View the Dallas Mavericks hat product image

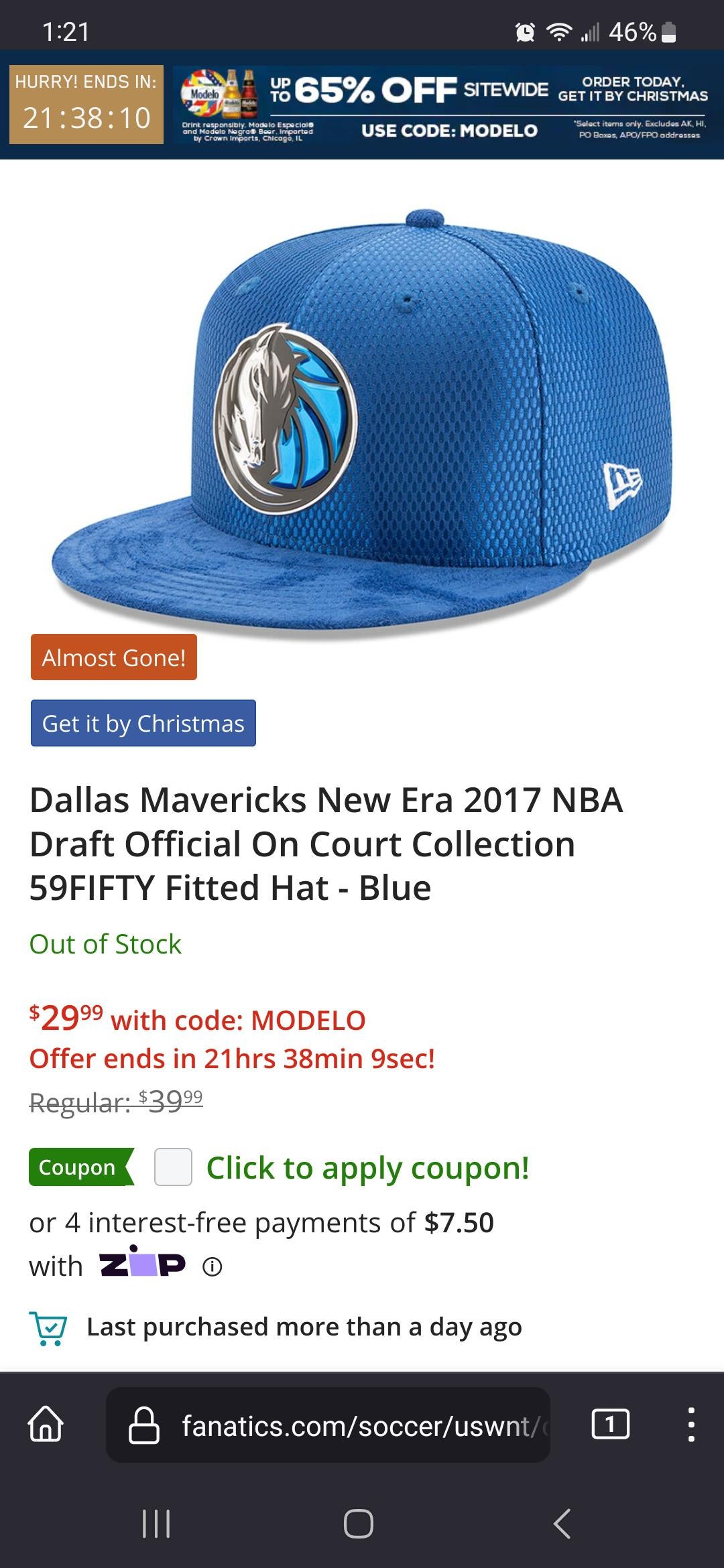362,422
